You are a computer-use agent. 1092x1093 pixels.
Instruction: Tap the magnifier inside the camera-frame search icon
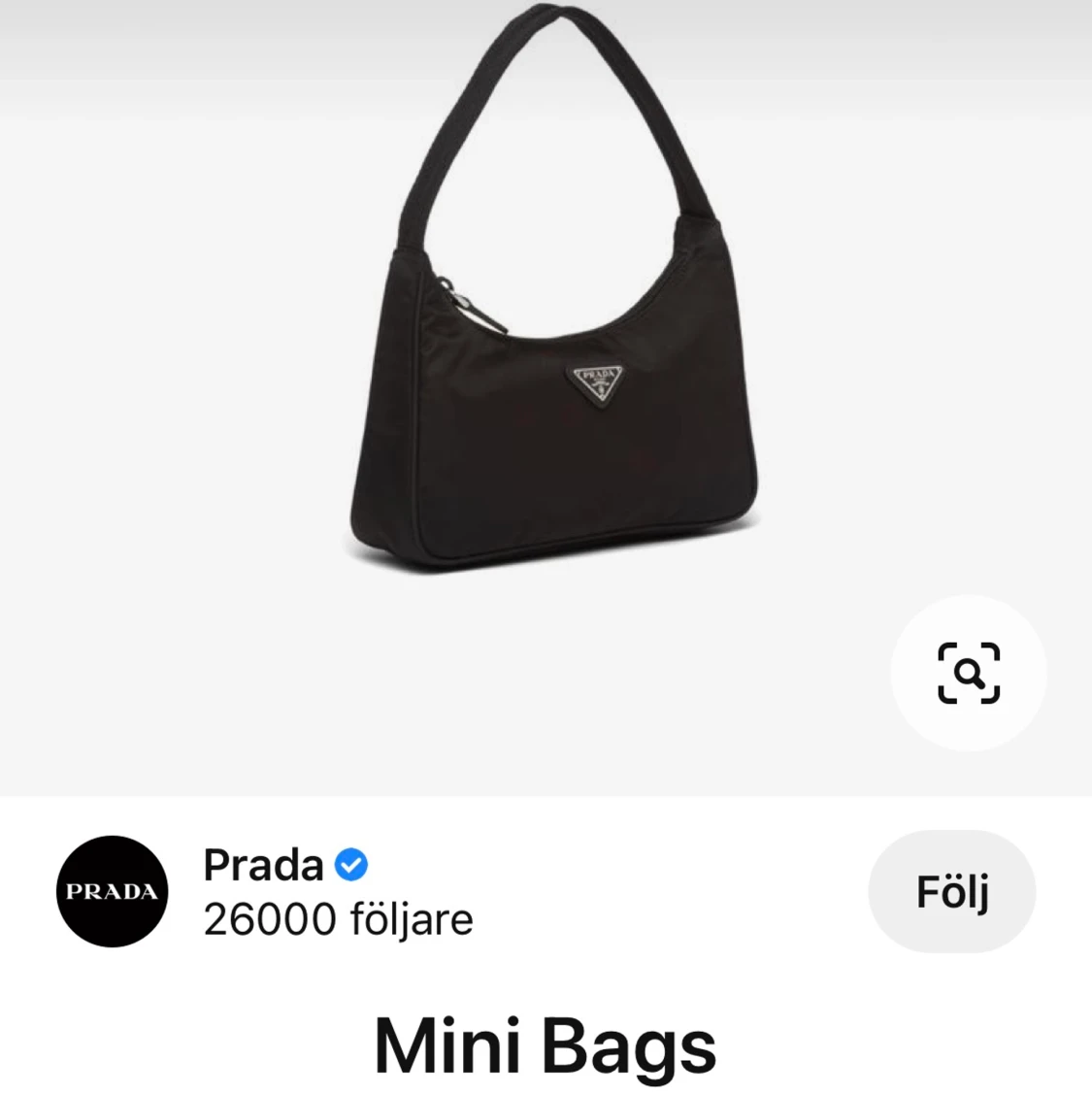[969, 673]
